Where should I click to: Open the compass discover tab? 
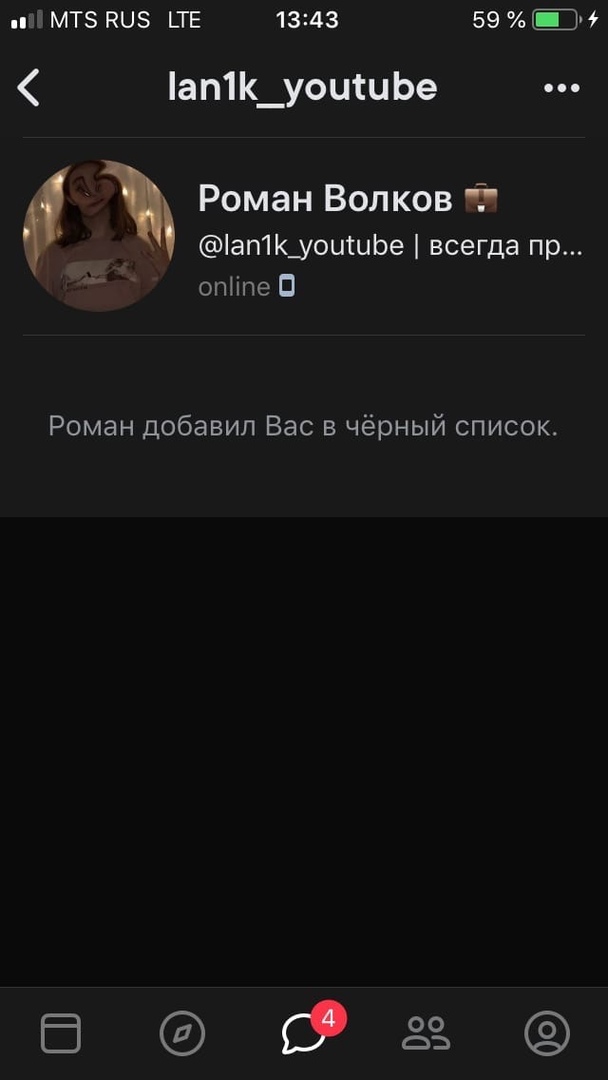coord(182,1033)
